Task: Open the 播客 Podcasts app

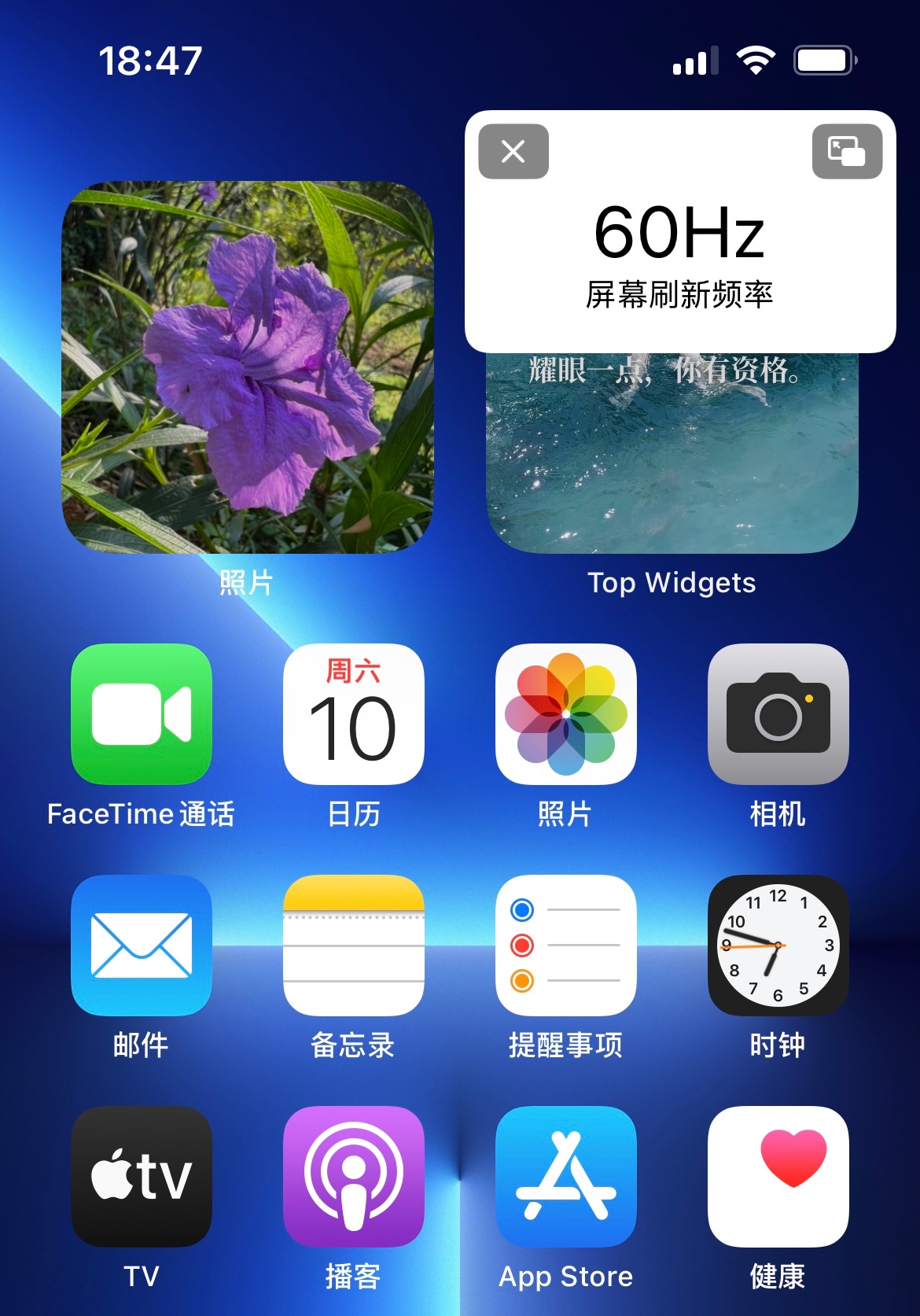Action: pyautogui.click(x=354, y=1176)
